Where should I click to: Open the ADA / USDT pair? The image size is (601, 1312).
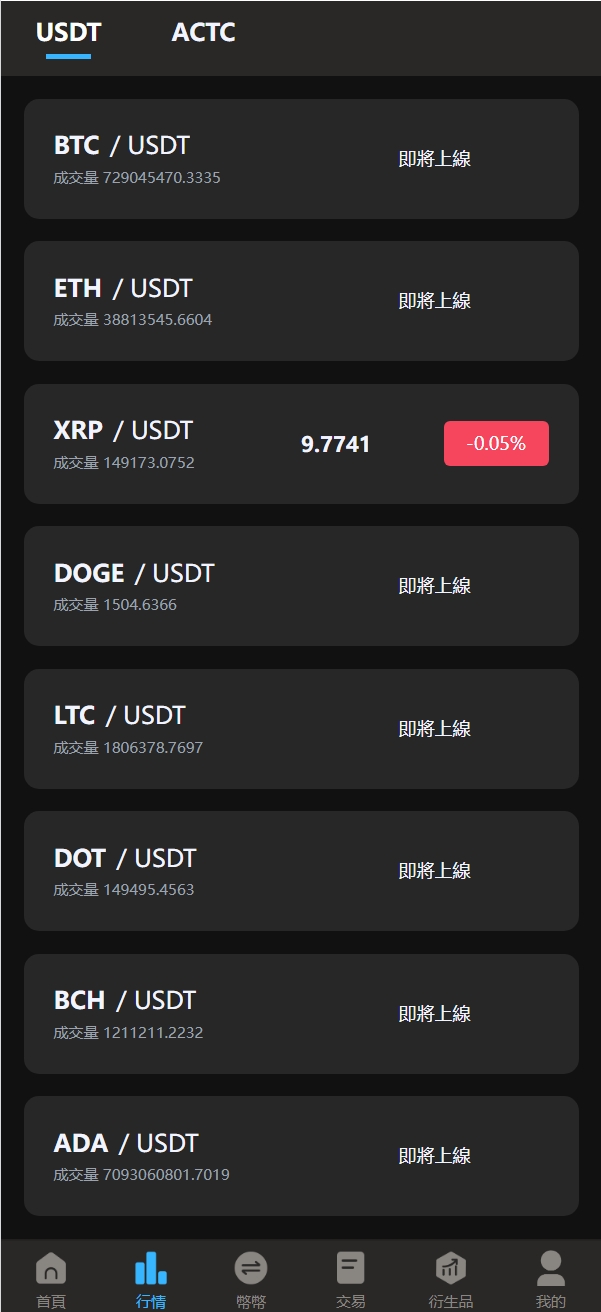301,1156
